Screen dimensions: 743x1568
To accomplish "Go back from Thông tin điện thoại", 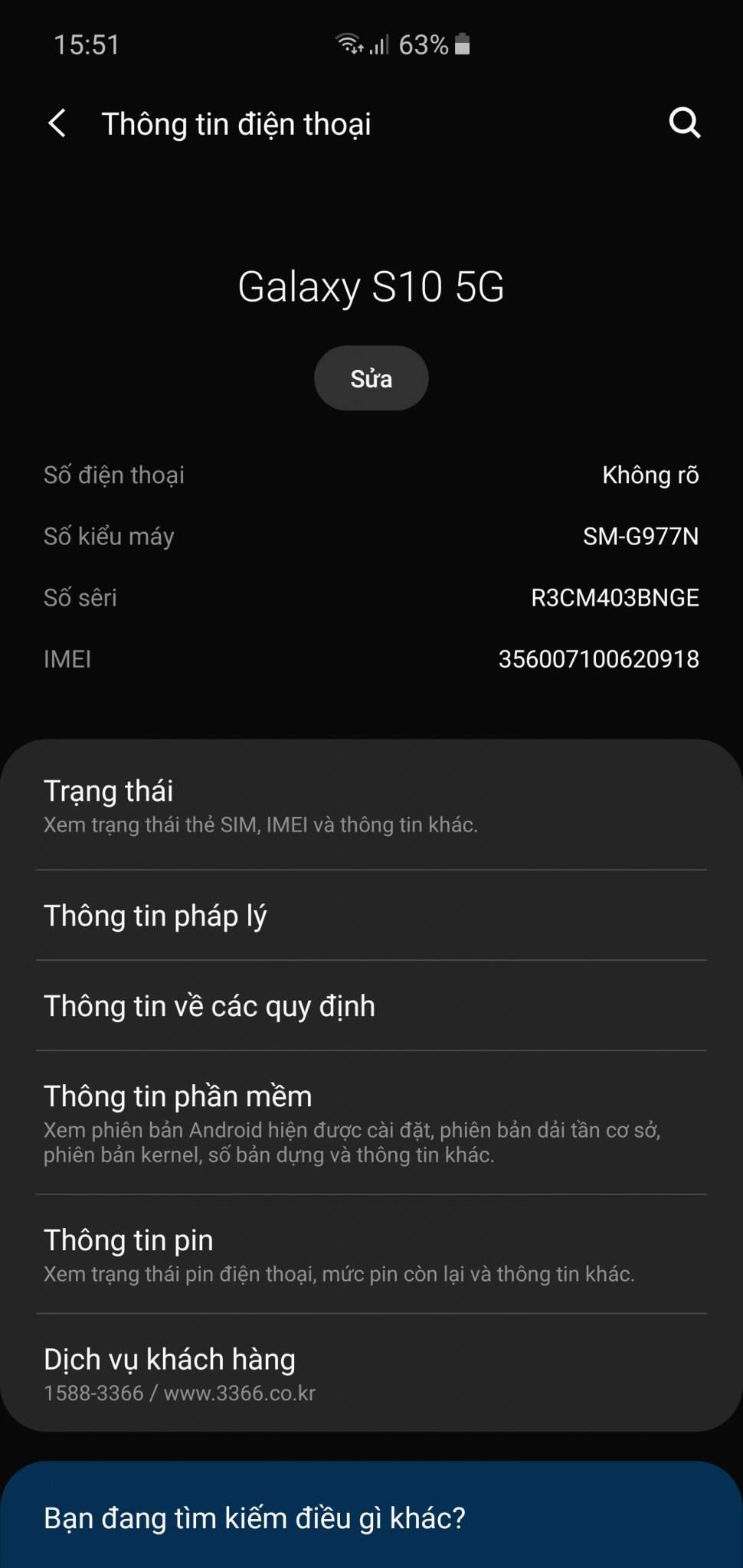I will point(57,123).
